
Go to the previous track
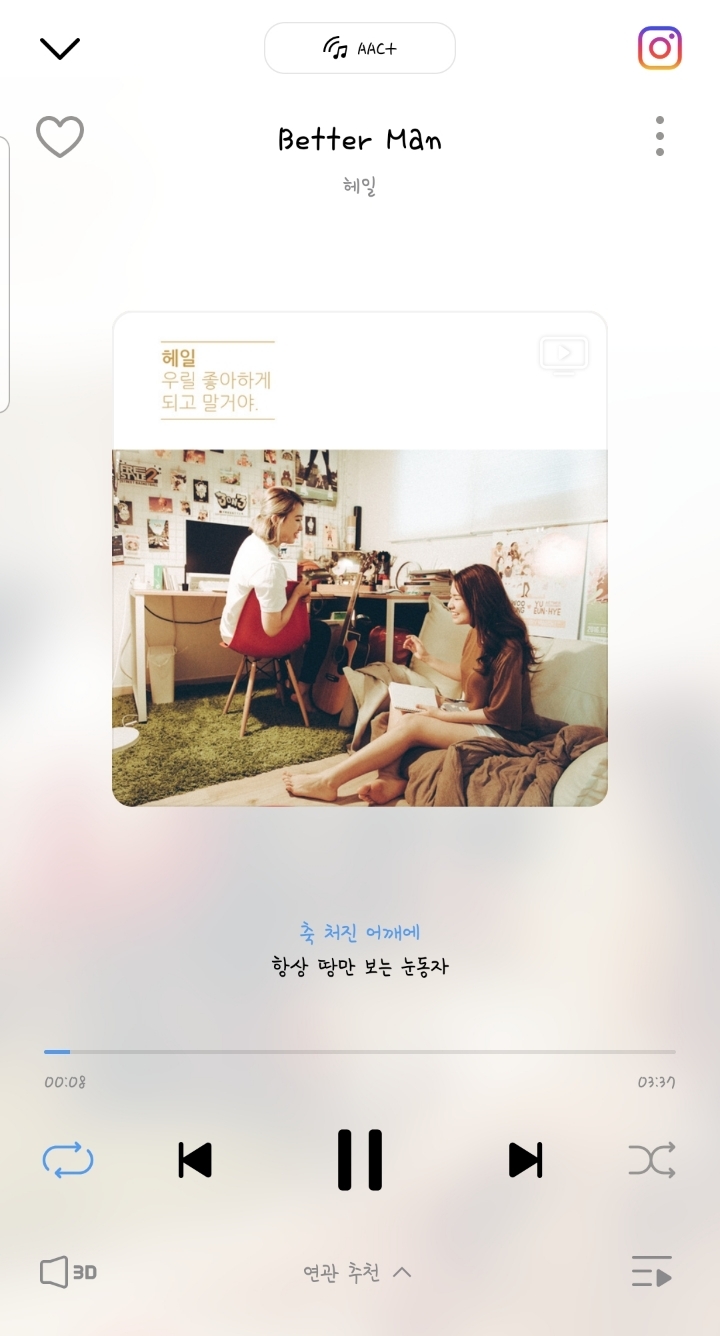tap(195, 1160)
